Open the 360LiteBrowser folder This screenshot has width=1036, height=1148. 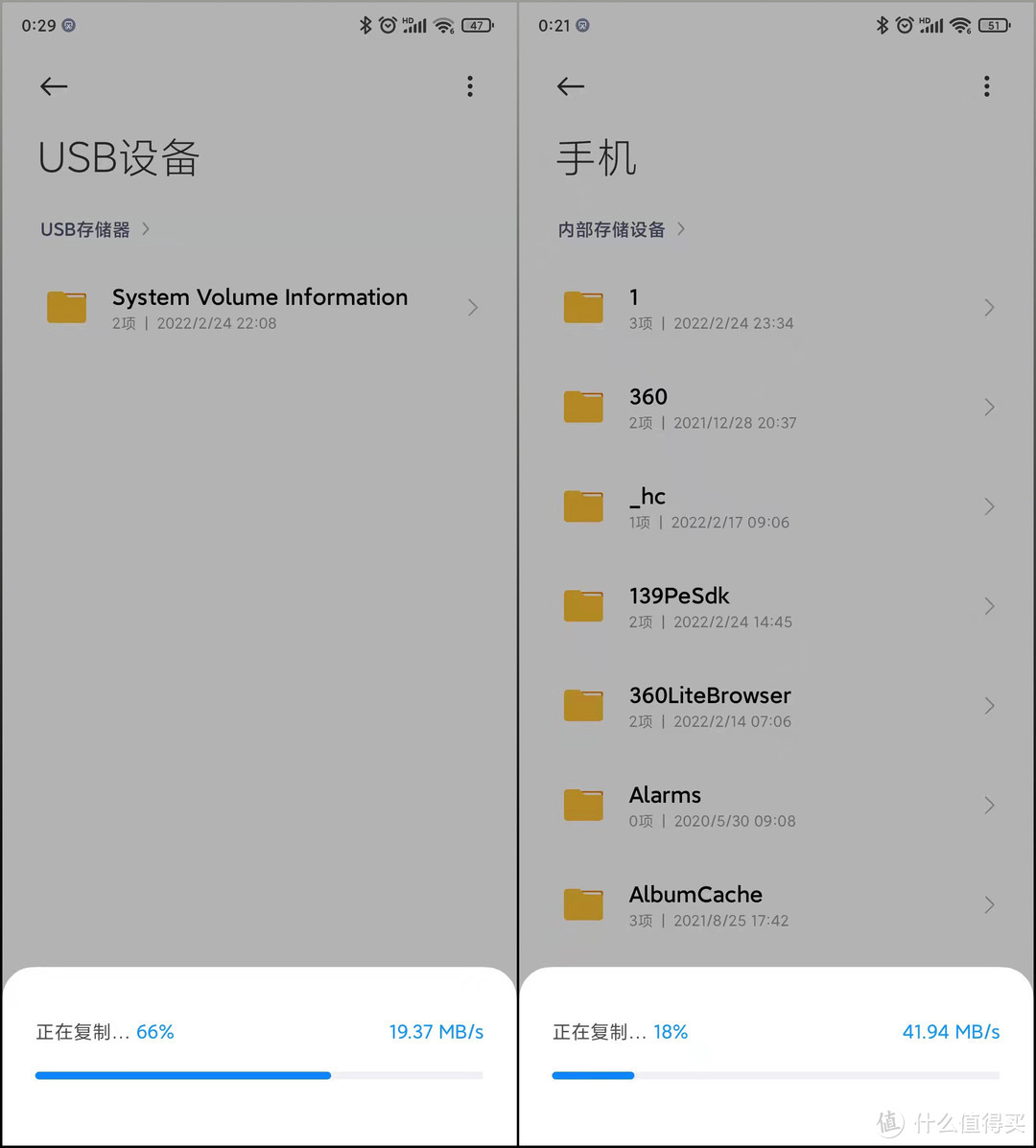click(776, 706)
